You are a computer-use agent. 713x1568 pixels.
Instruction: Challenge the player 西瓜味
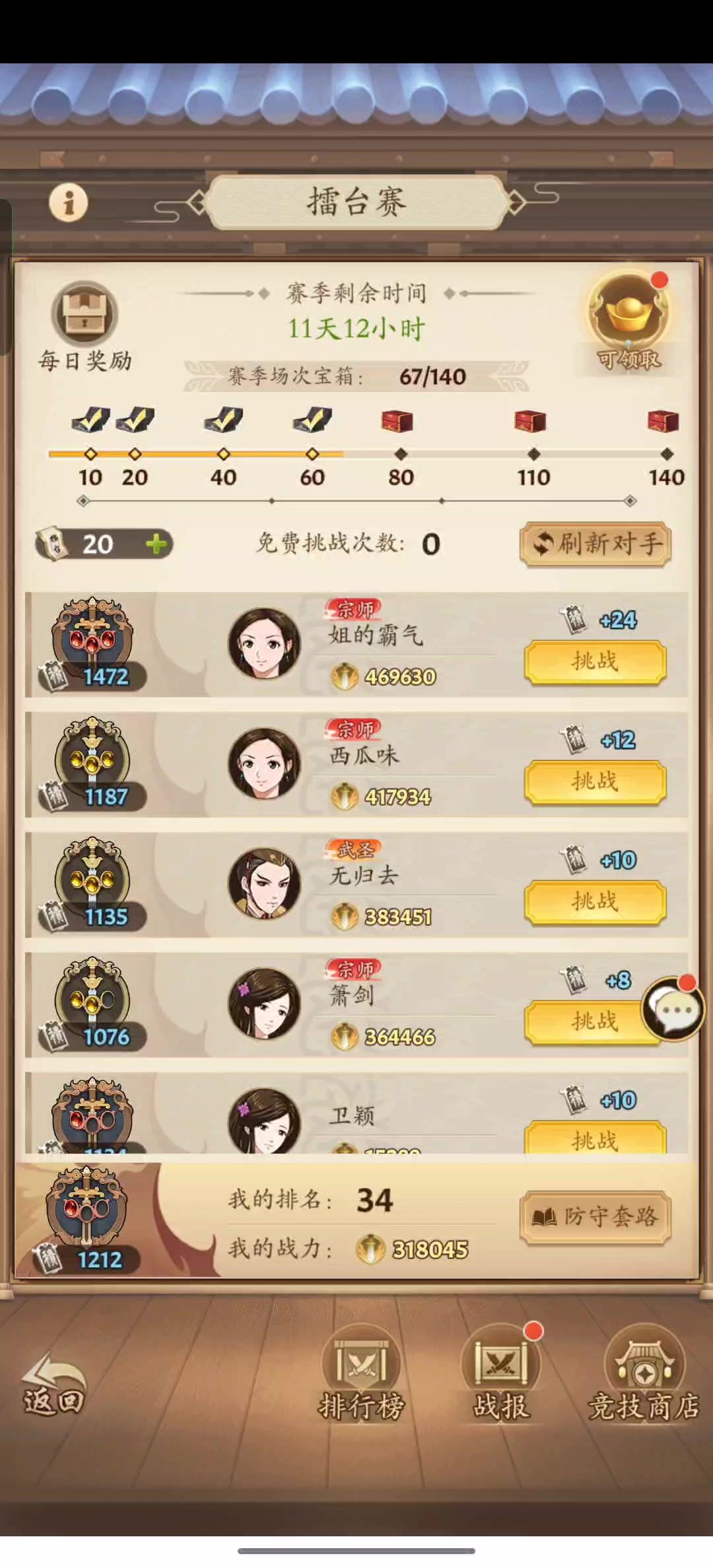[595, 781]
